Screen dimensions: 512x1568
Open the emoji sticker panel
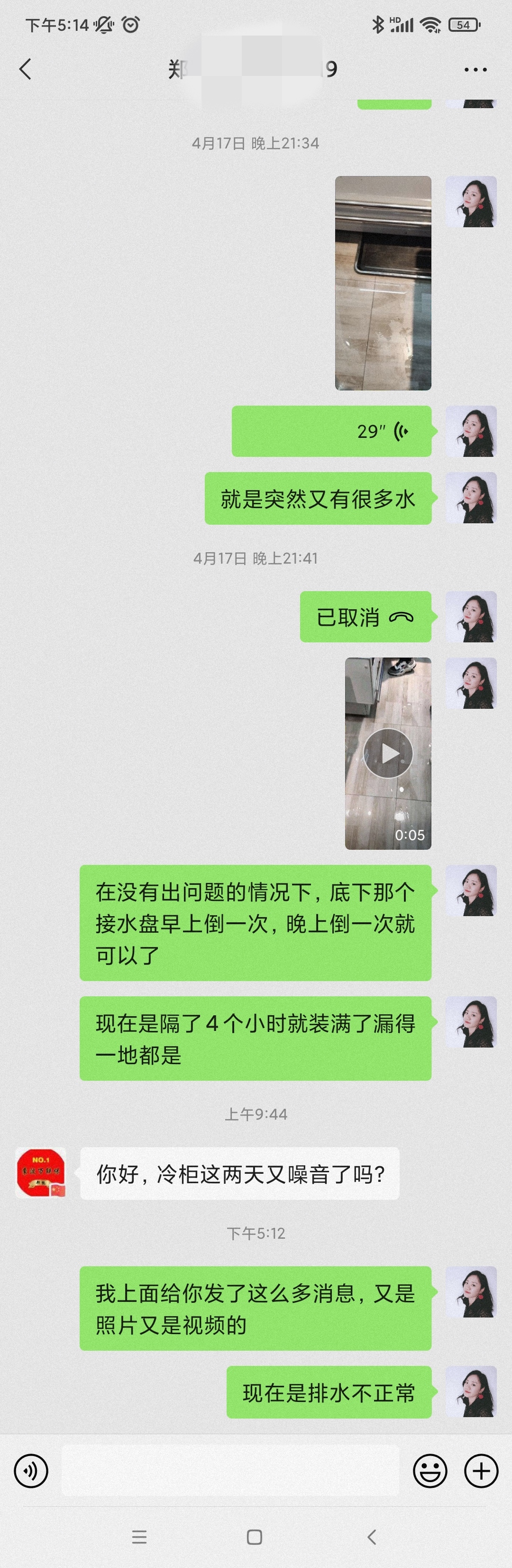[x=430, y=1471]
